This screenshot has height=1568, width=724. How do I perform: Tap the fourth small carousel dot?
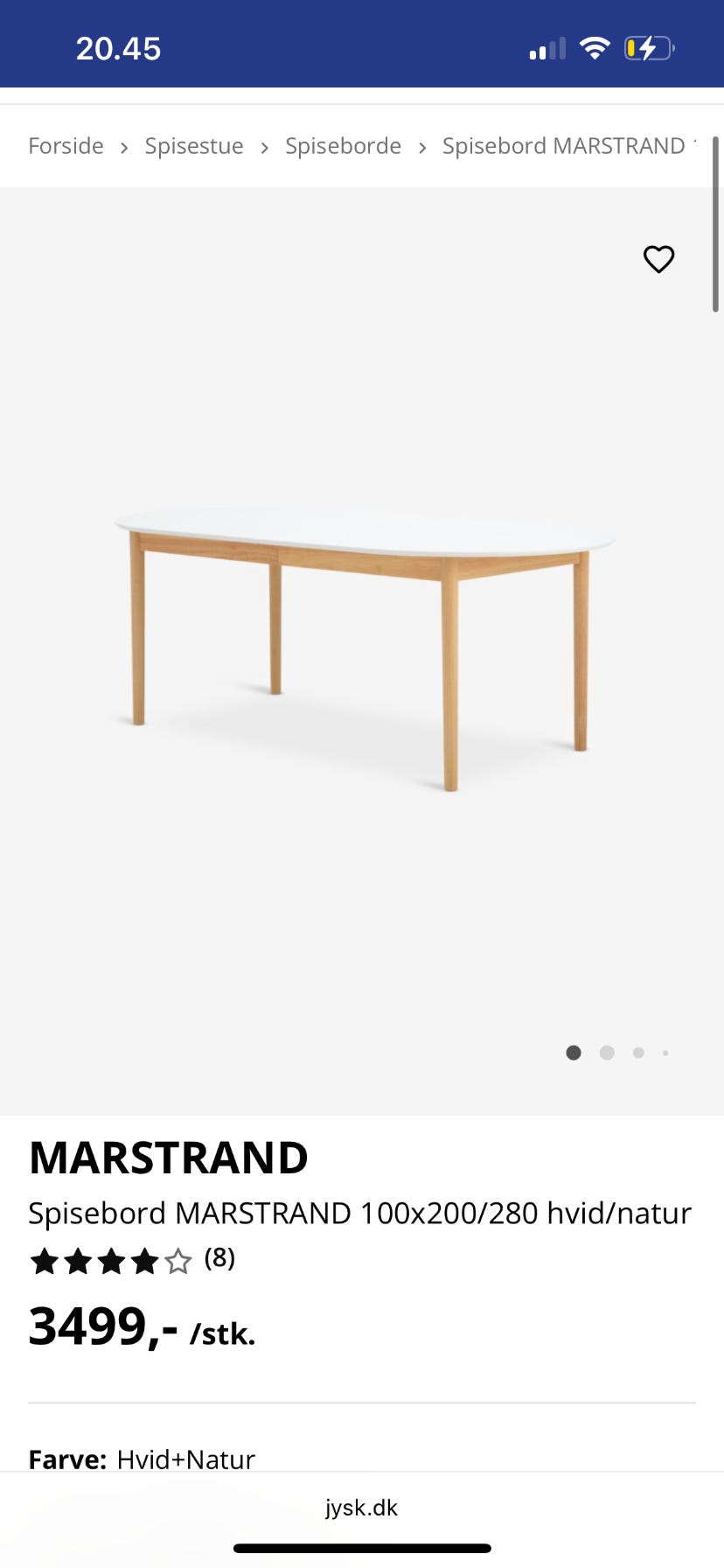(666, 1053)
